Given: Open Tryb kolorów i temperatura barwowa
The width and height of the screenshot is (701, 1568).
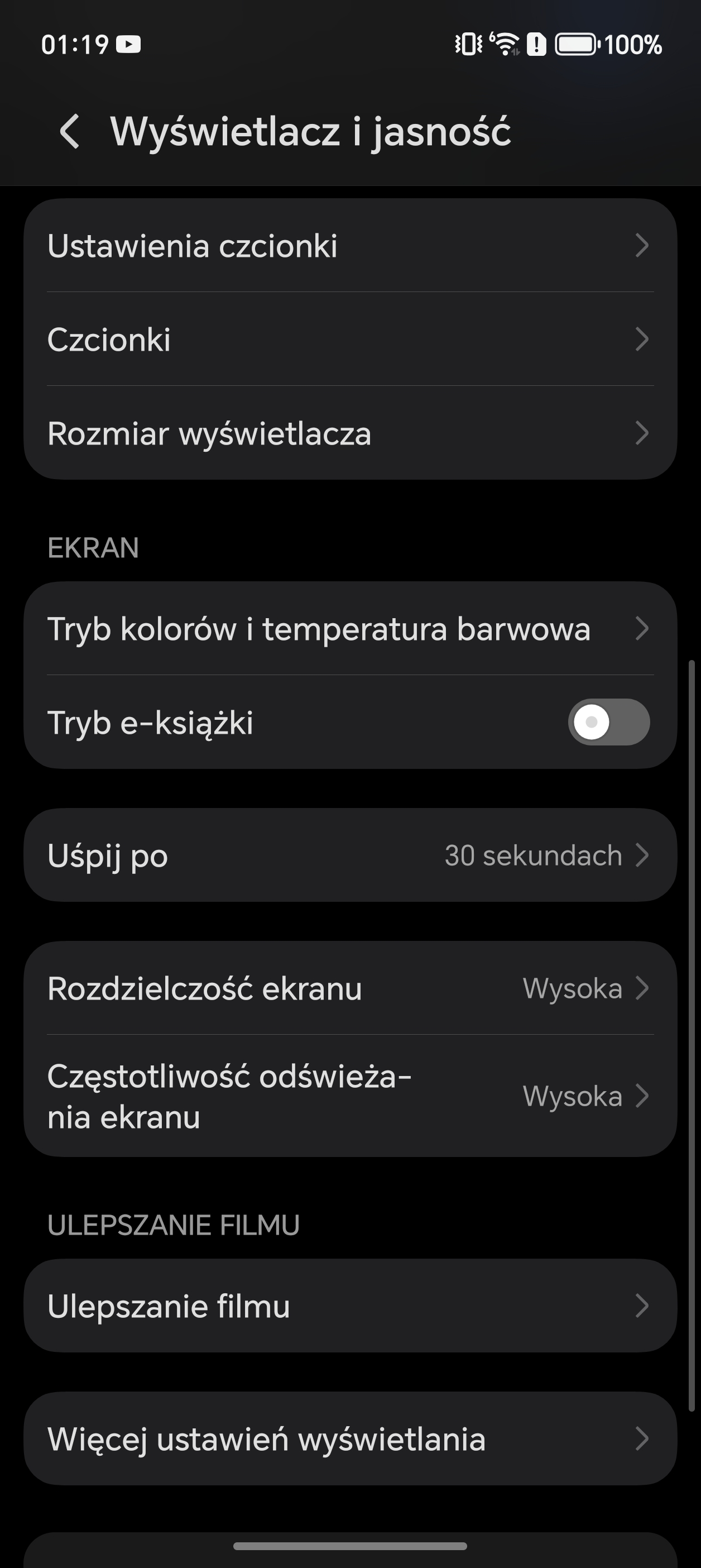Looking at the screenshot, I should click(350, 629).
